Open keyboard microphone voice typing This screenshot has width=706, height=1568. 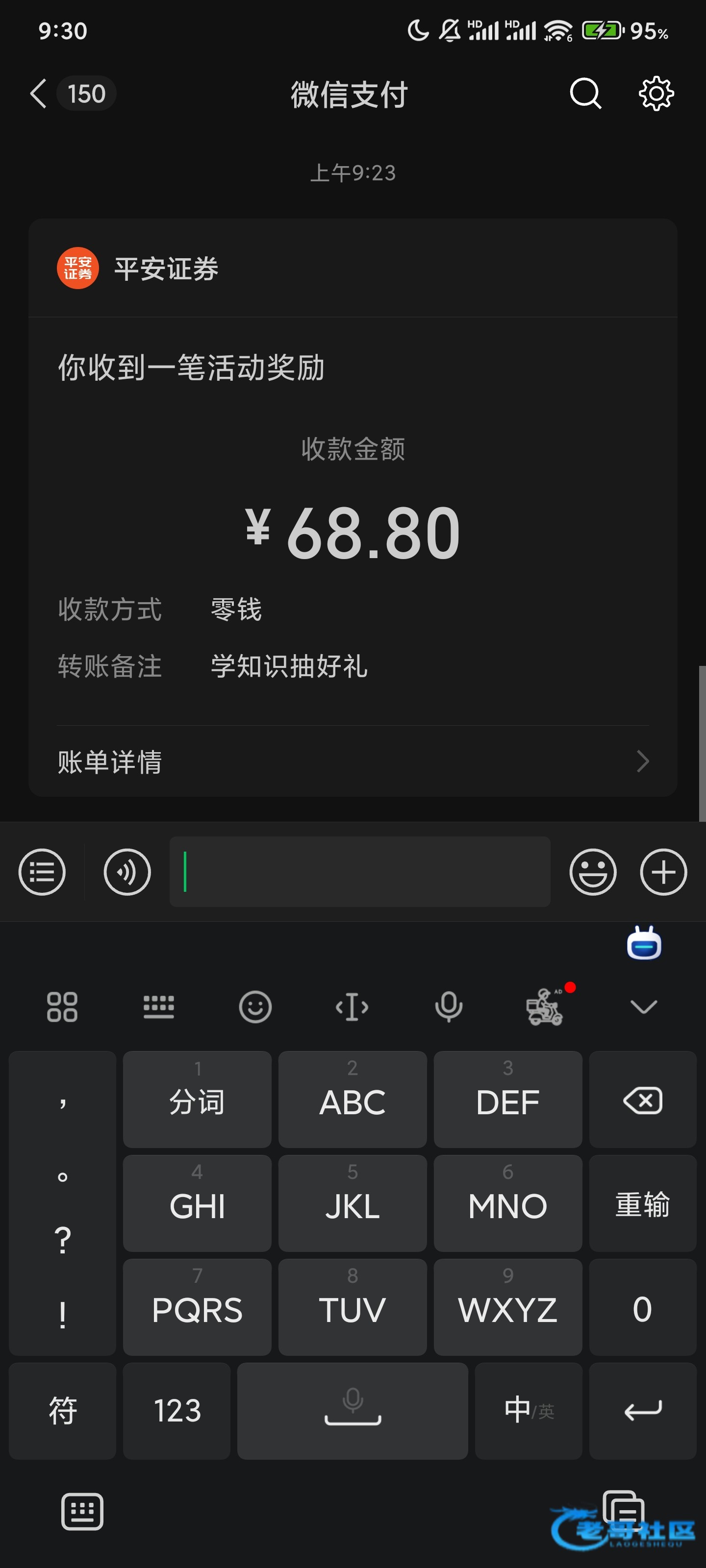tap(448, 1007)
